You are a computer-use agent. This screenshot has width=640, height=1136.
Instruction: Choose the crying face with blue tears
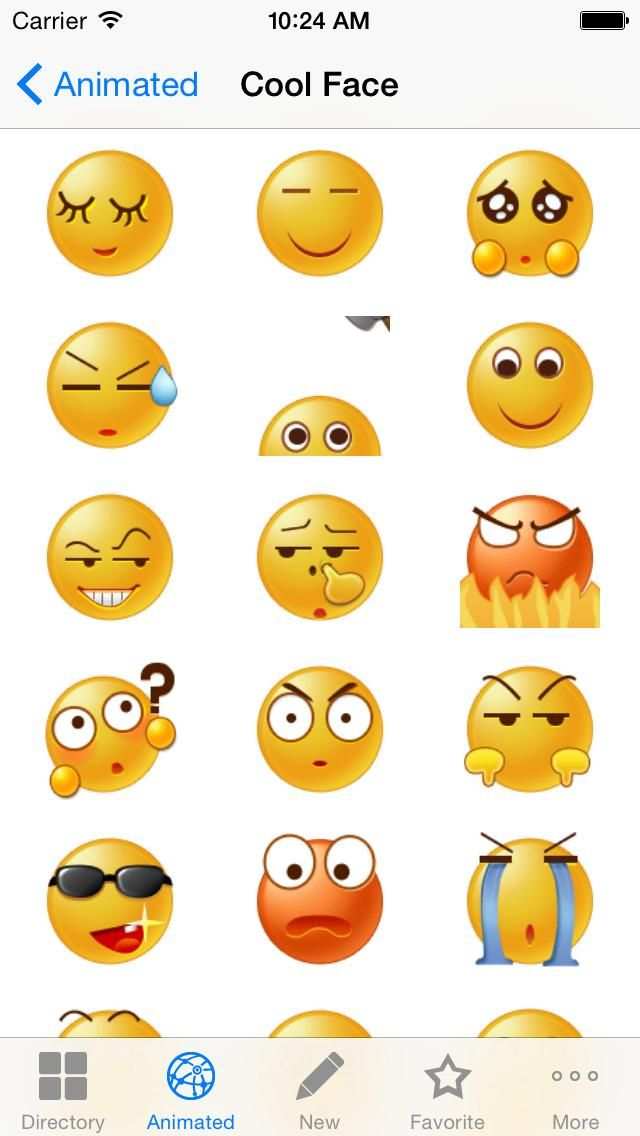point(530,899)
